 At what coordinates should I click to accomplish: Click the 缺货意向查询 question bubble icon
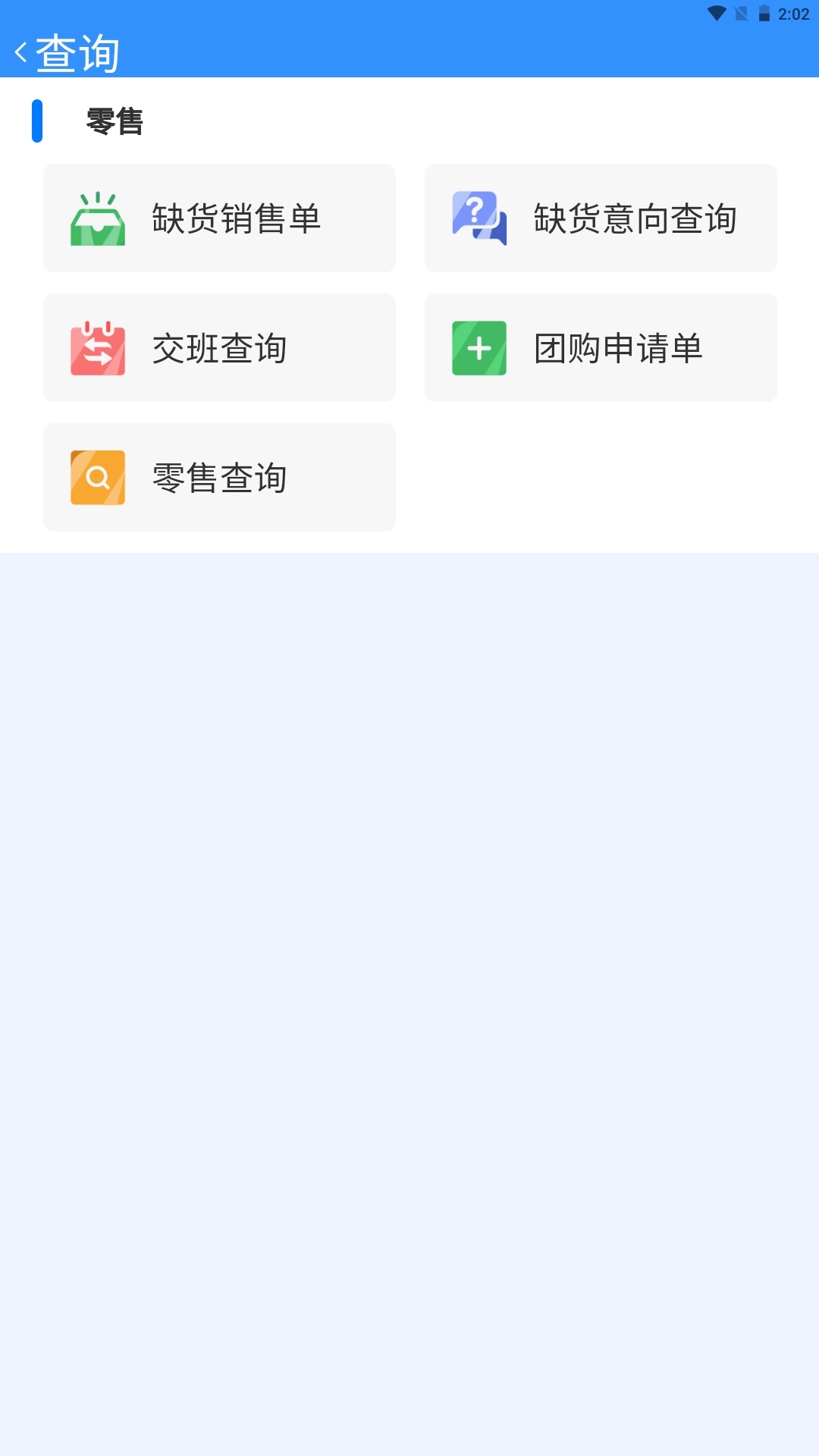(480, 218)
